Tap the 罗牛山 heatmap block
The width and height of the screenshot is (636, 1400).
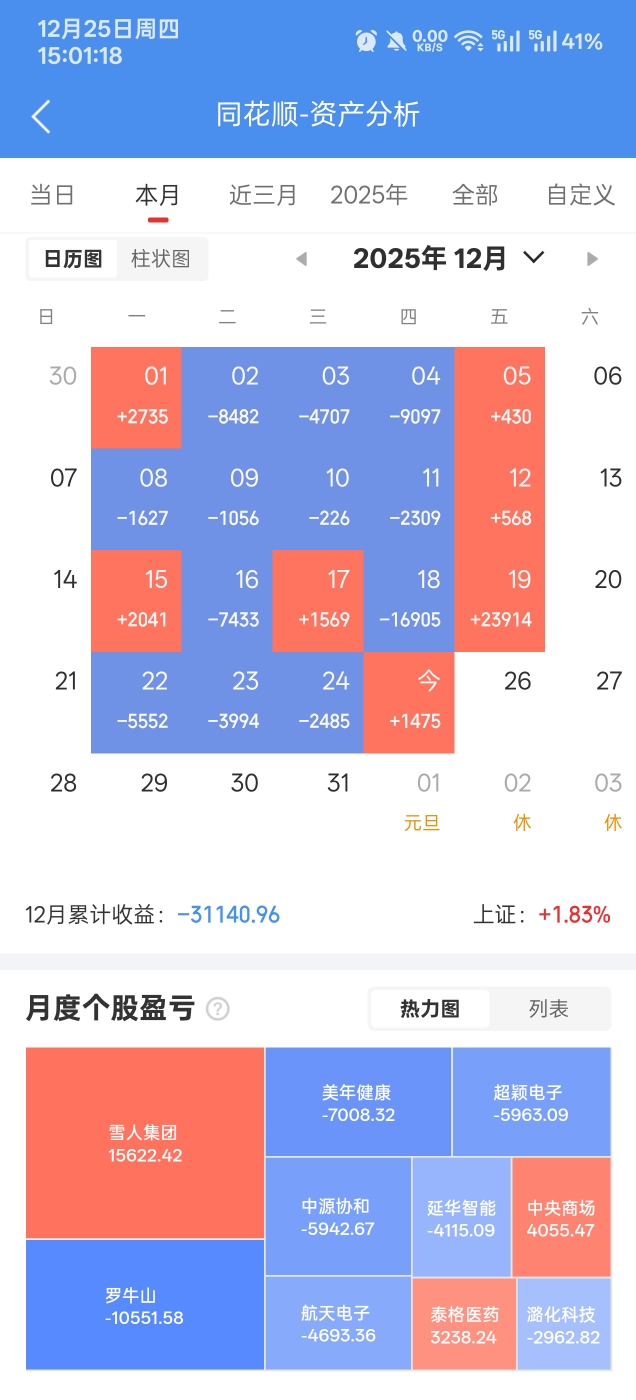[145, 1305]
